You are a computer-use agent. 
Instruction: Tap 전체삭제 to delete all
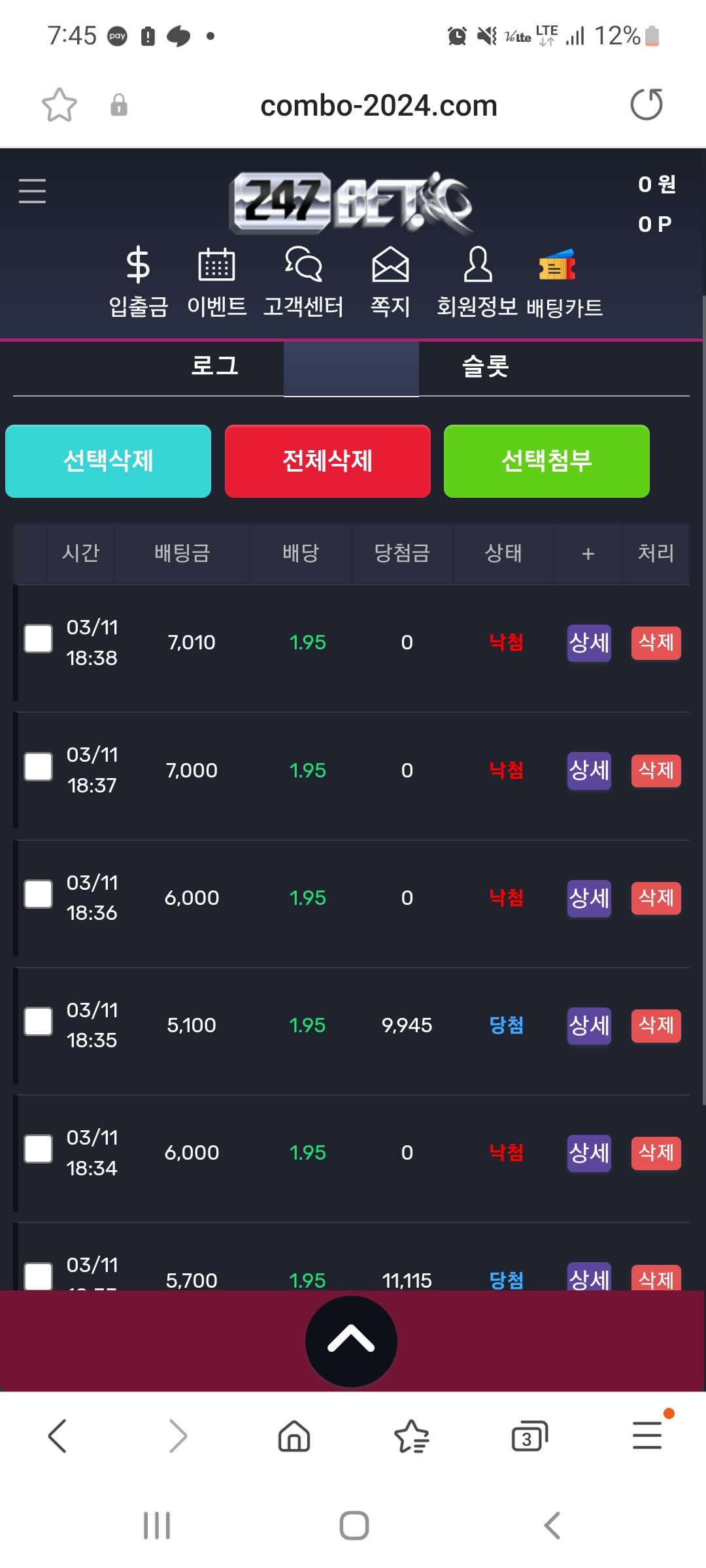click(x=328, y=461)
